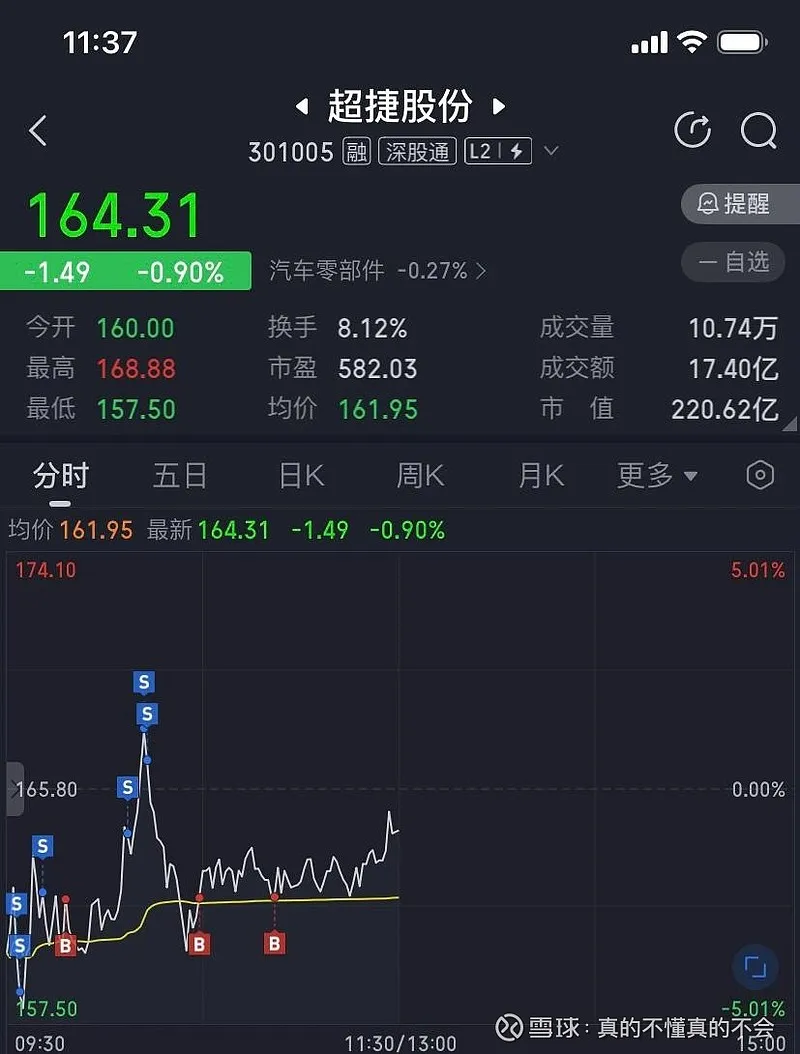Open chart settings hexagon icon
This screenshot has height=1054, width=800.
(760, 475)
